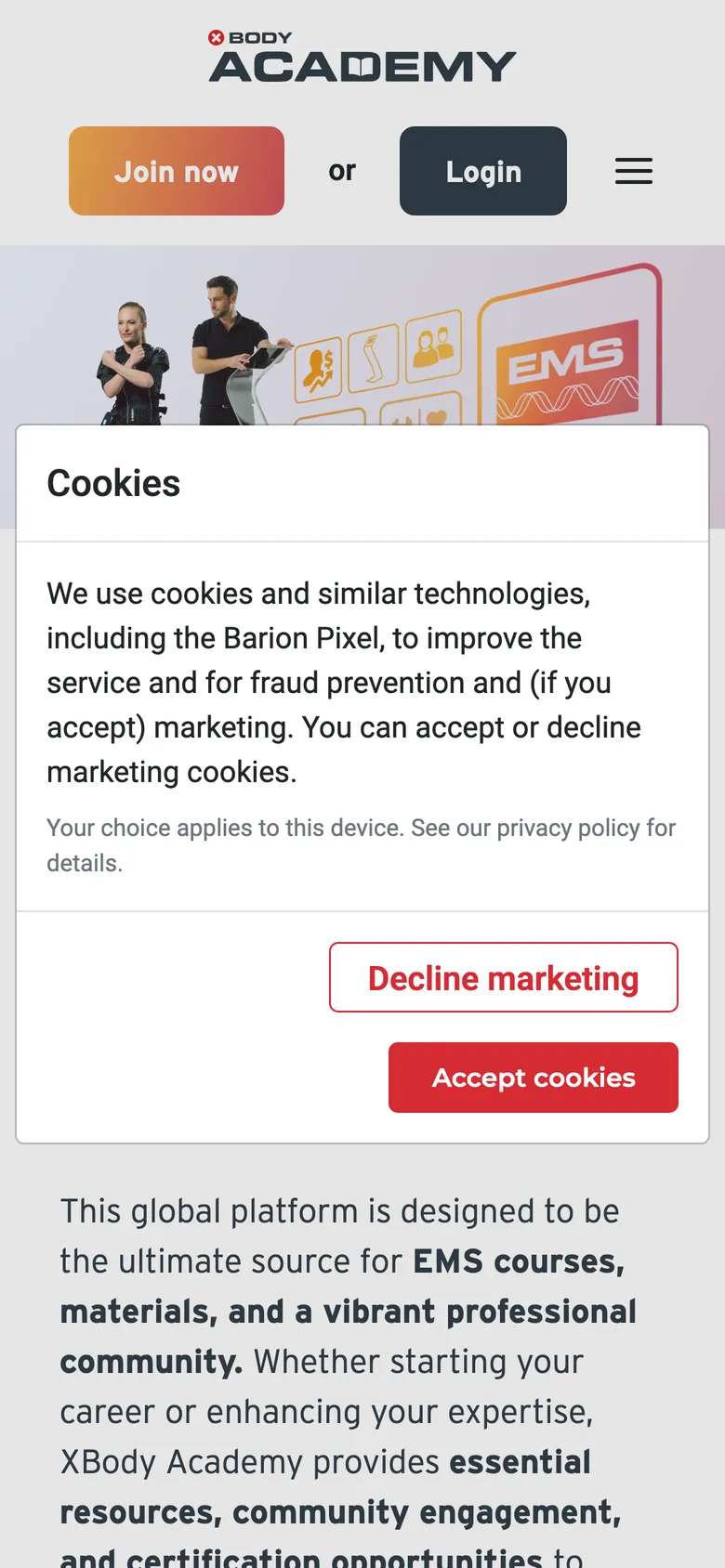The width and height of the screenshot is (725, 1568).
Task: Open the hamburger menu
Action: point(634,171)
